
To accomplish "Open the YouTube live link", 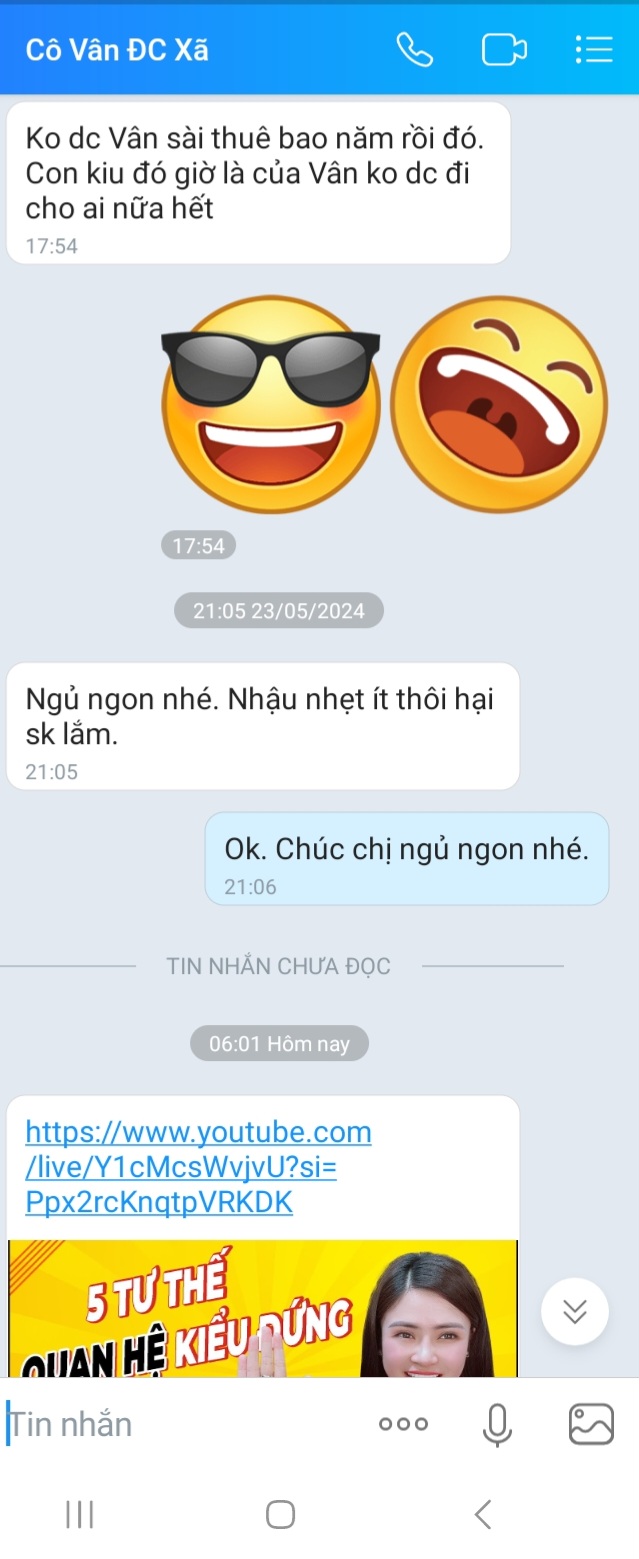I will pos(198,1167).
